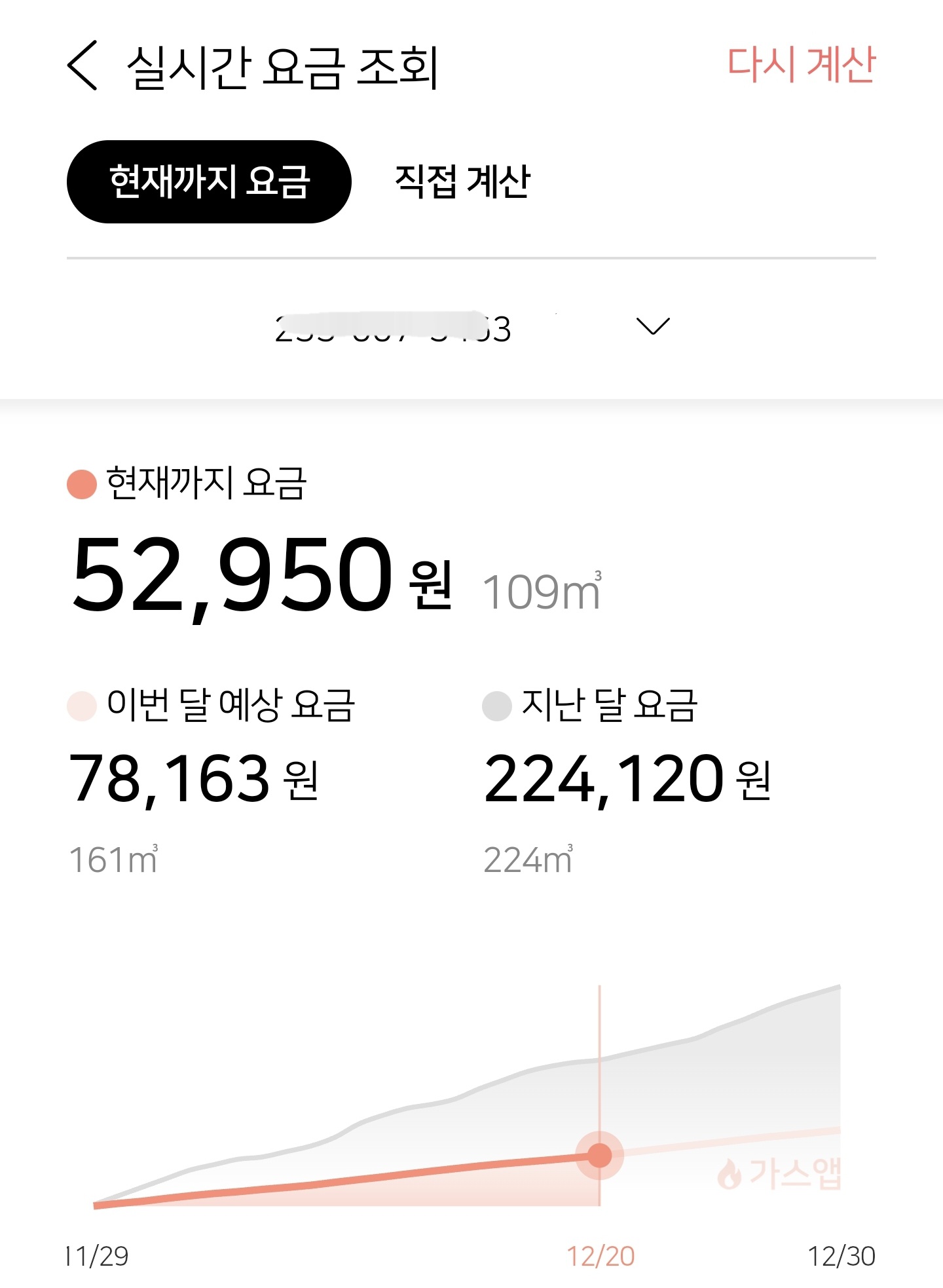Select the 현재까지 요금 tab
The image size is (943, 1288).
point(209,181)
